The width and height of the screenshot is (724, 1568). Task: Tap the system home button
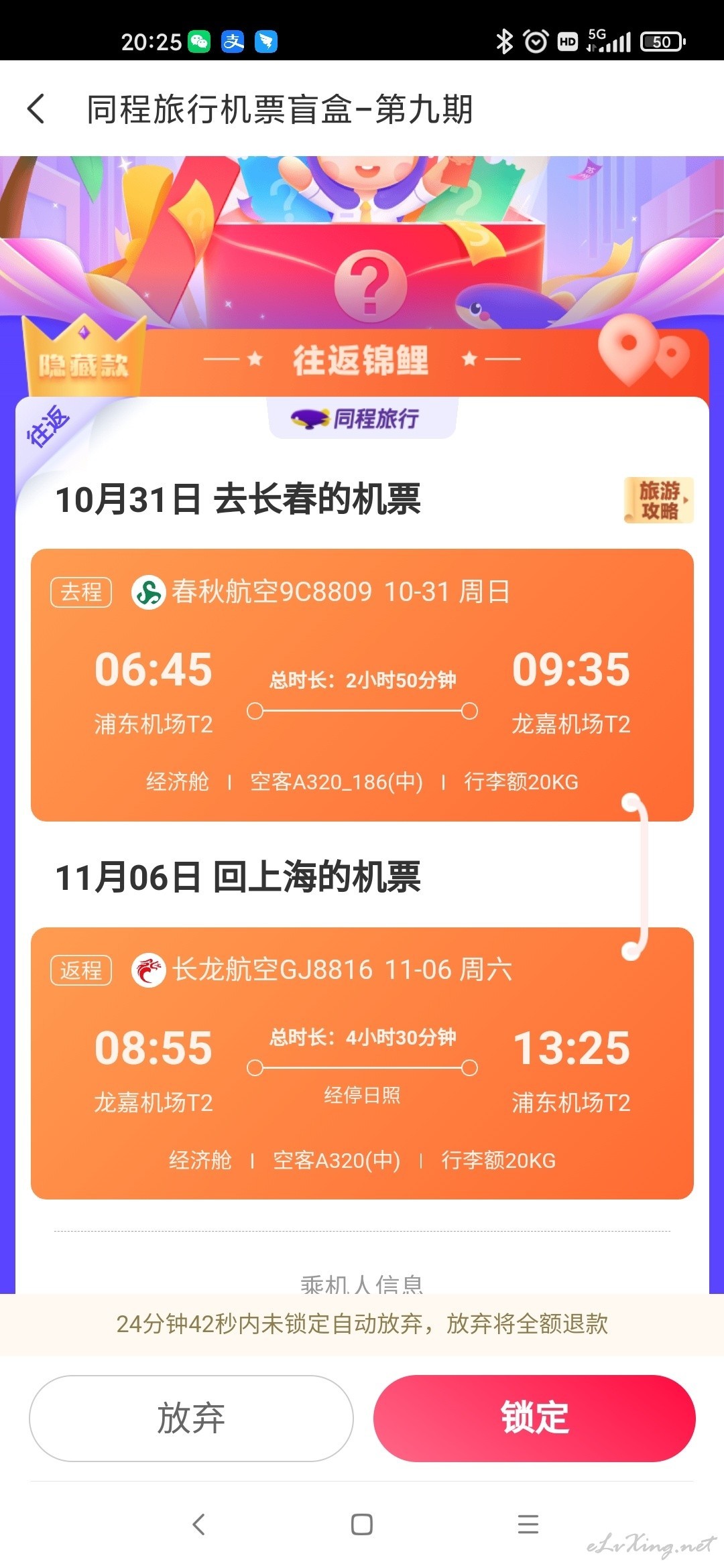tap(362, 1524)
